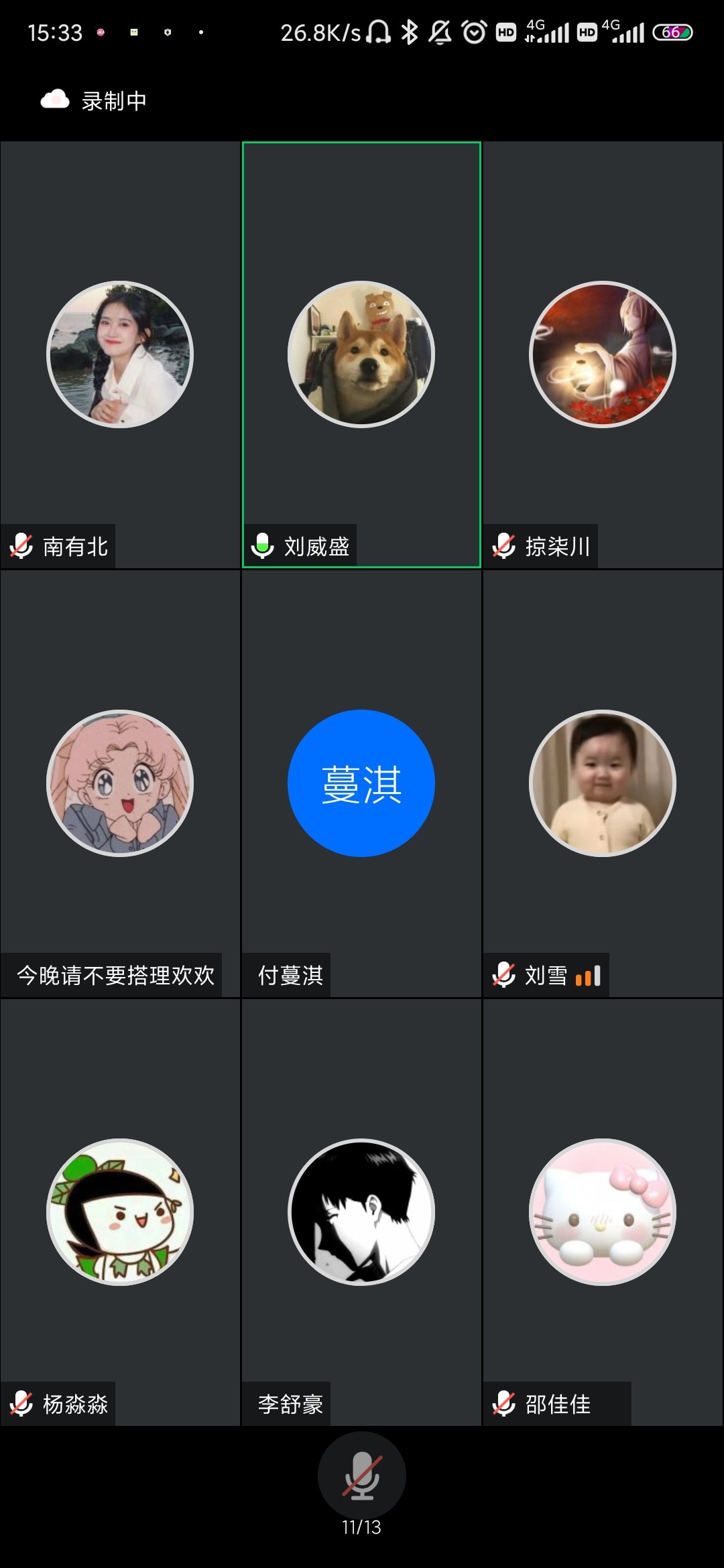Tap the 掠柒川 participant tile

603,354
